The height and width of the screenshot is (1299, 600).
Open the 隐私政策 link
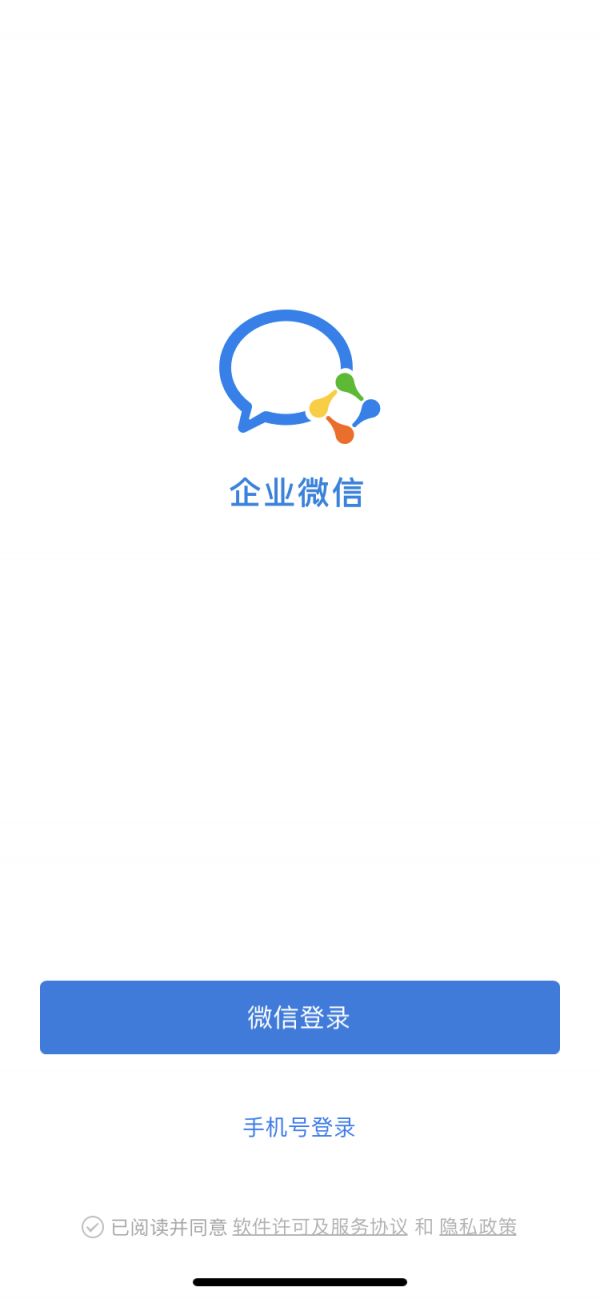[478, 1227]
